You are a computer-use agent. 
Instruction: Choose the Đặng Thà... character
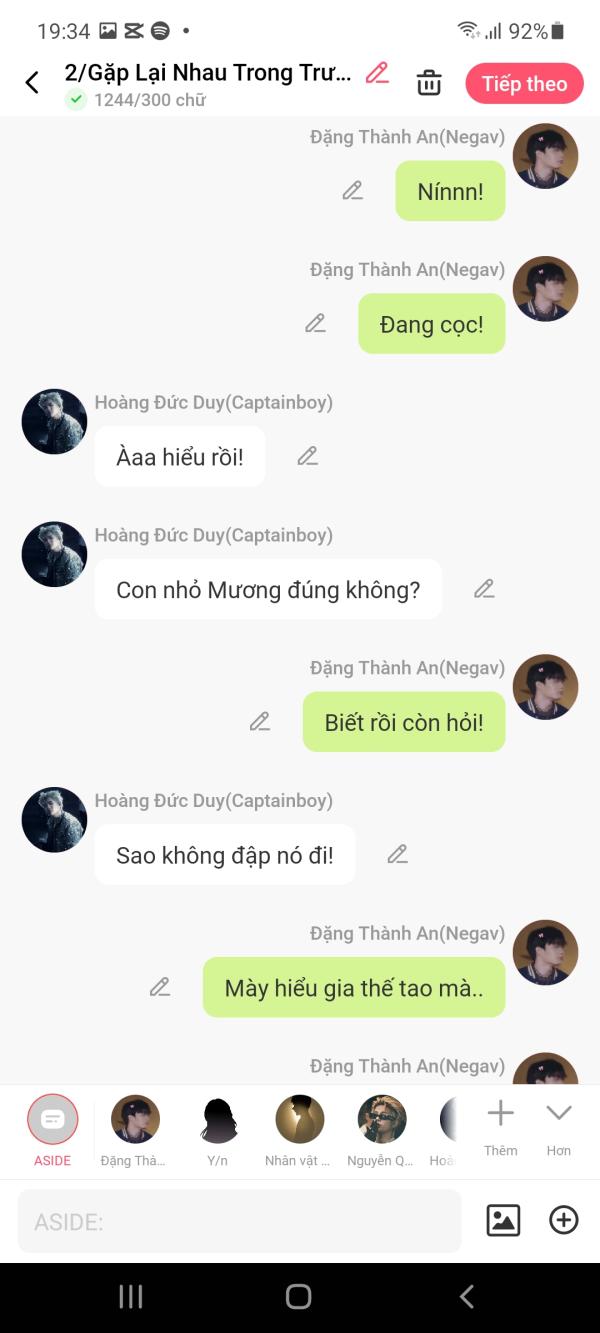(x=135, y=1131)
